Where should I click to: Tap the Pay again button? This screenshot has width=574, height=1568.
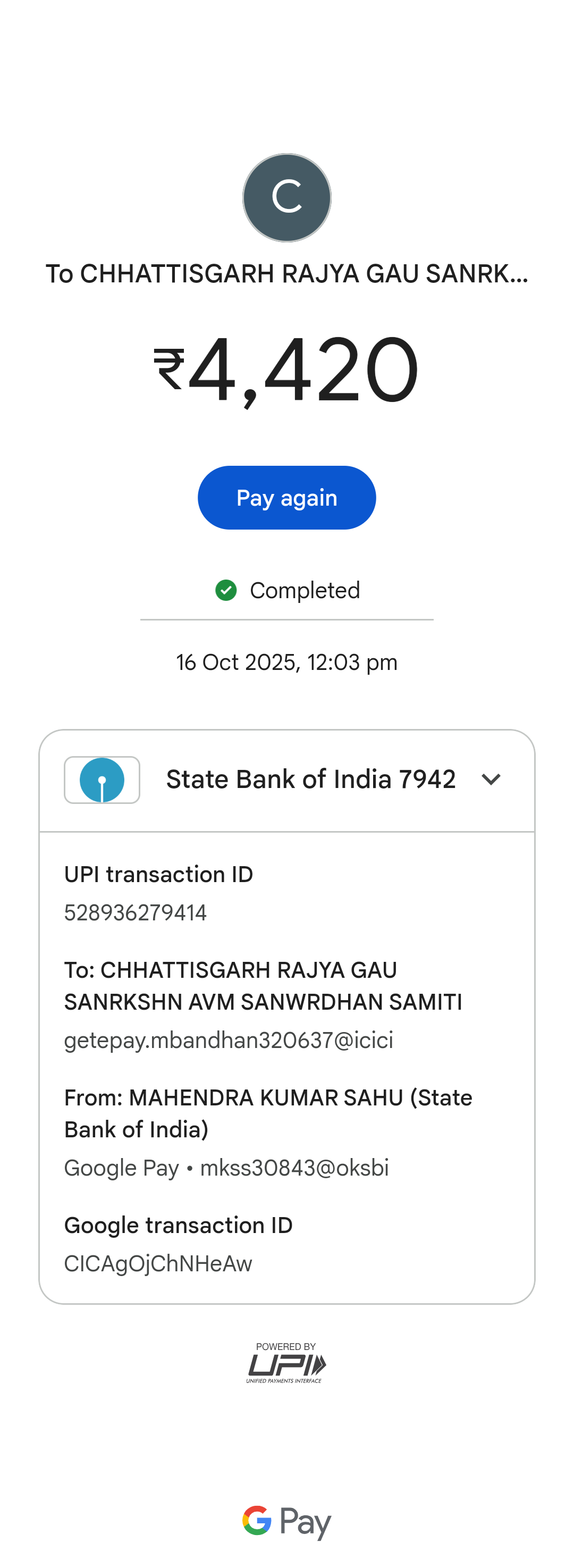coord(286,497)
